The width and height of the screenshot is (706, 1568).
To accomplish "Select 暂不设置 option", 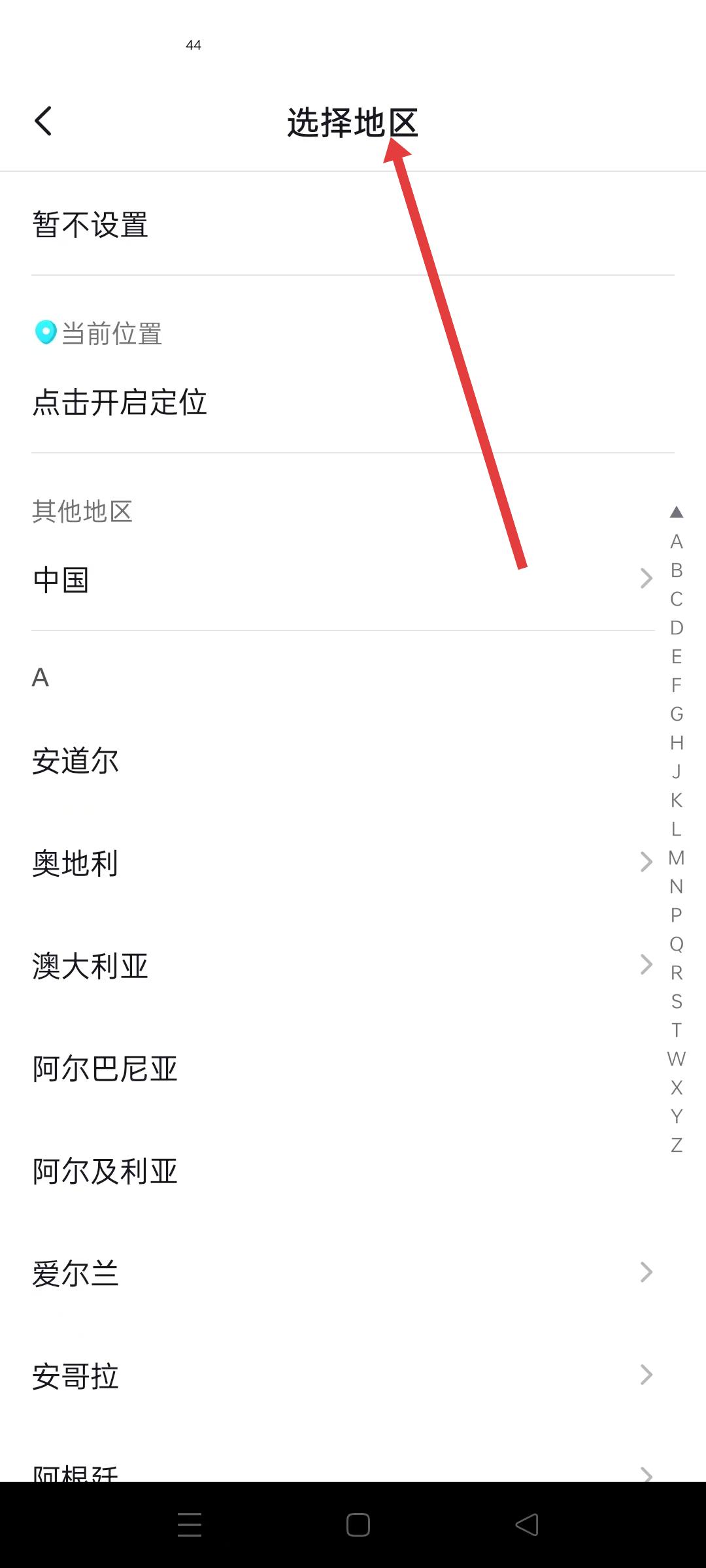I will pyautogui.click(x=90, y=225).
